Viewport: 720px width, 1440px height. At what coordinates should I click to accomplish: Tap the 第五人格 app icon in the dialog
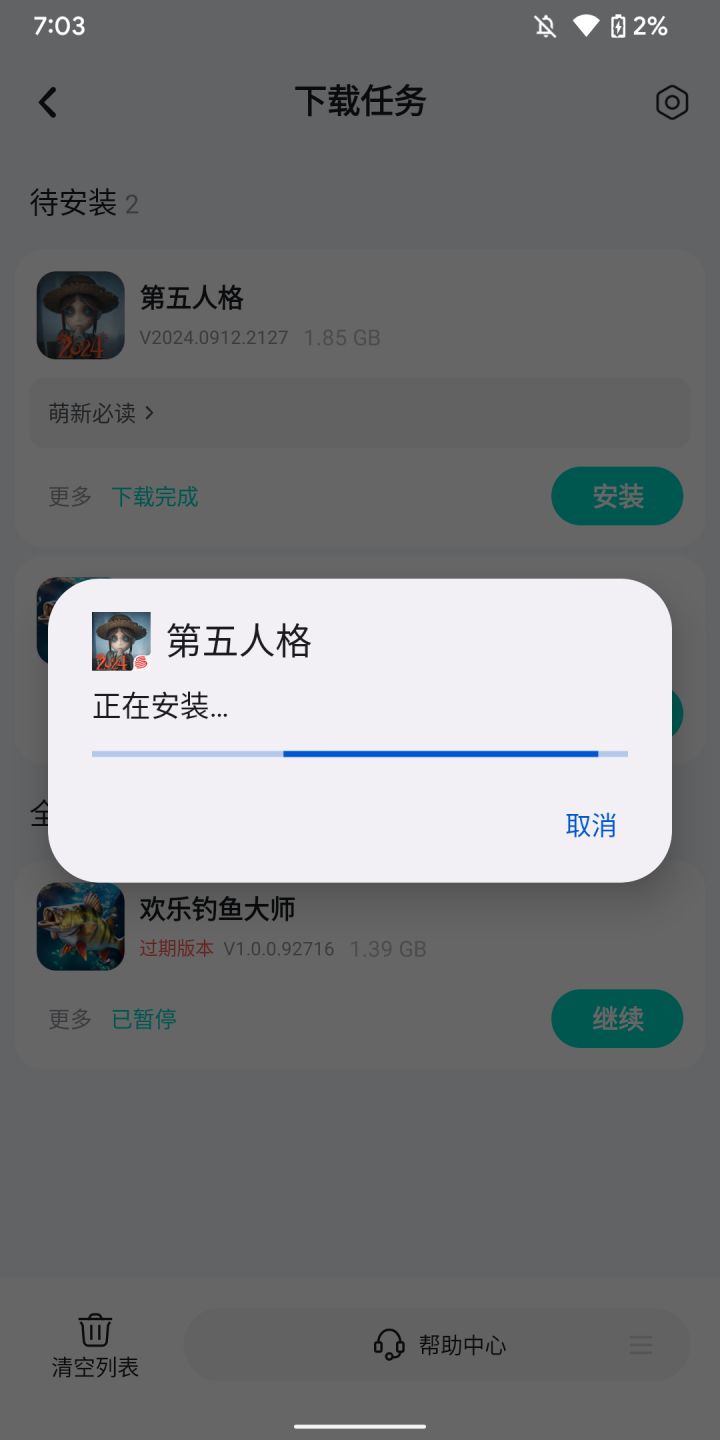point(120,641)
